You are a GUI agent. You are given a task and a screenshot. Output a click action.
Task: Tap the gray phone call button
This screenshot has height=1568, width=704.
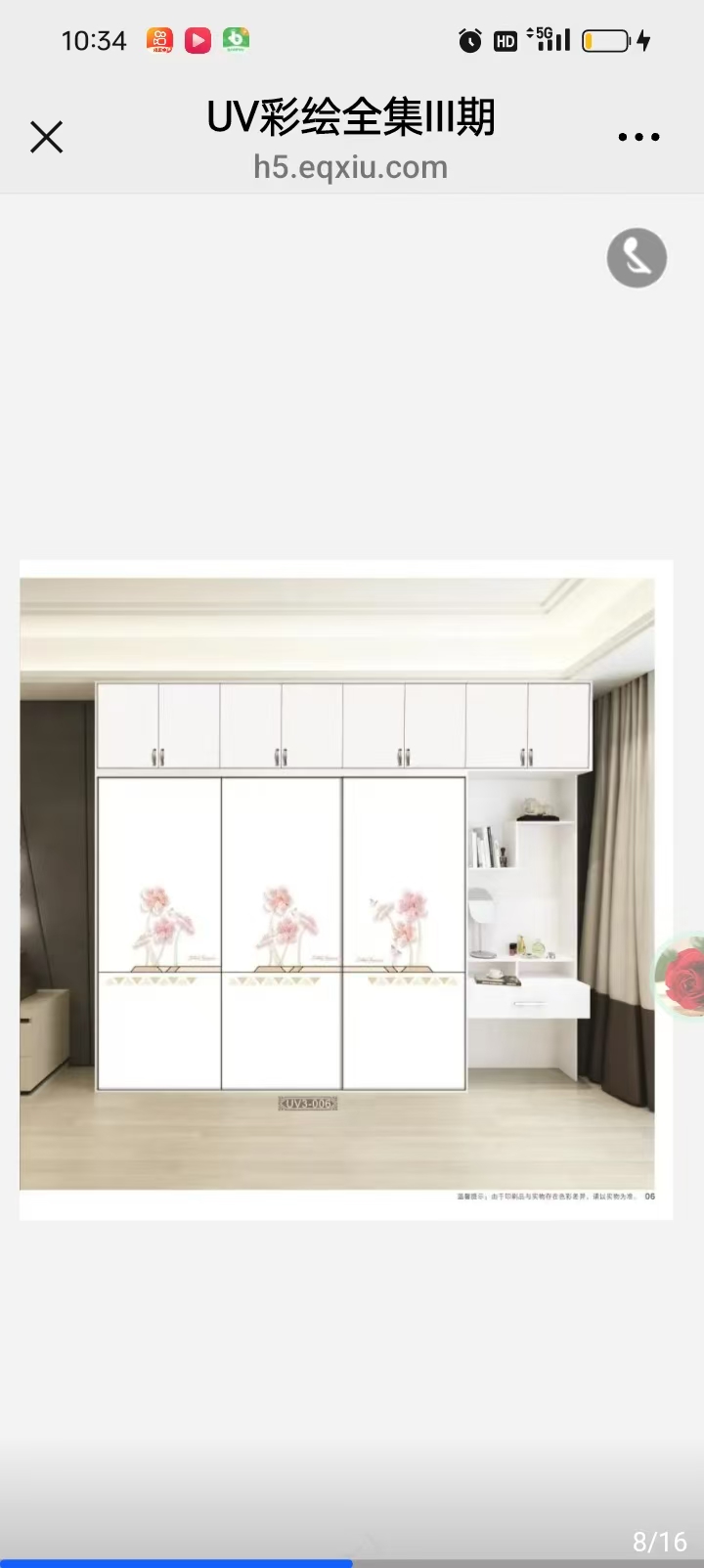coord(637,258)
